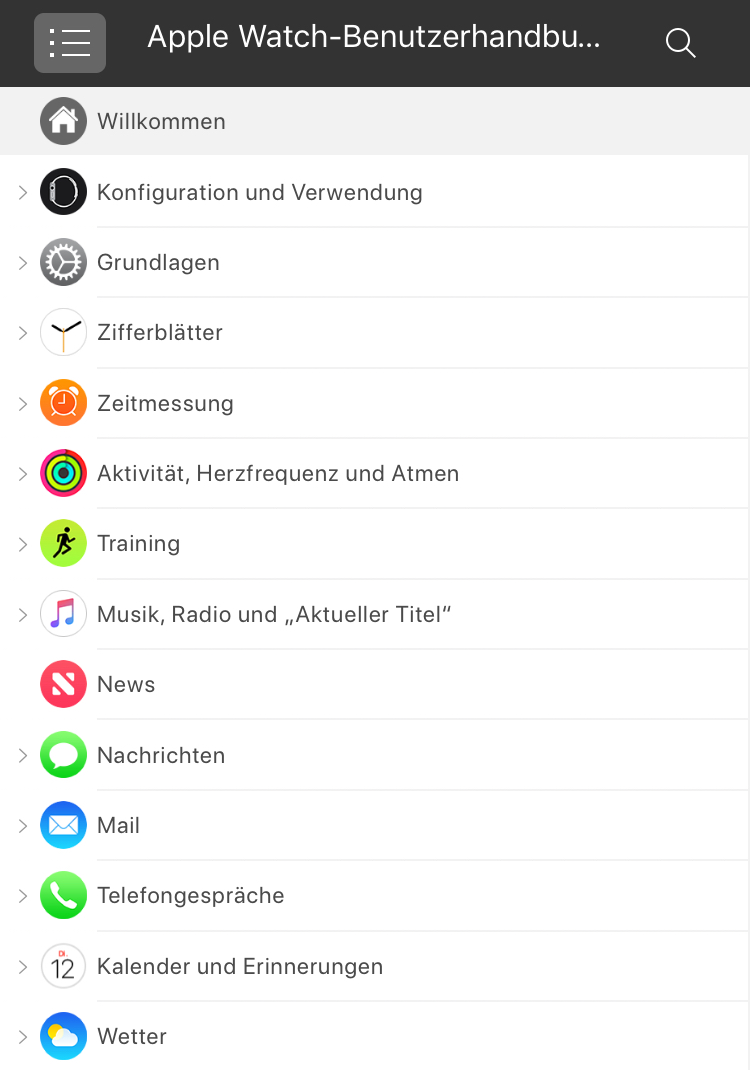
Task: Open the Willkommen page
Action: [161, 121]
